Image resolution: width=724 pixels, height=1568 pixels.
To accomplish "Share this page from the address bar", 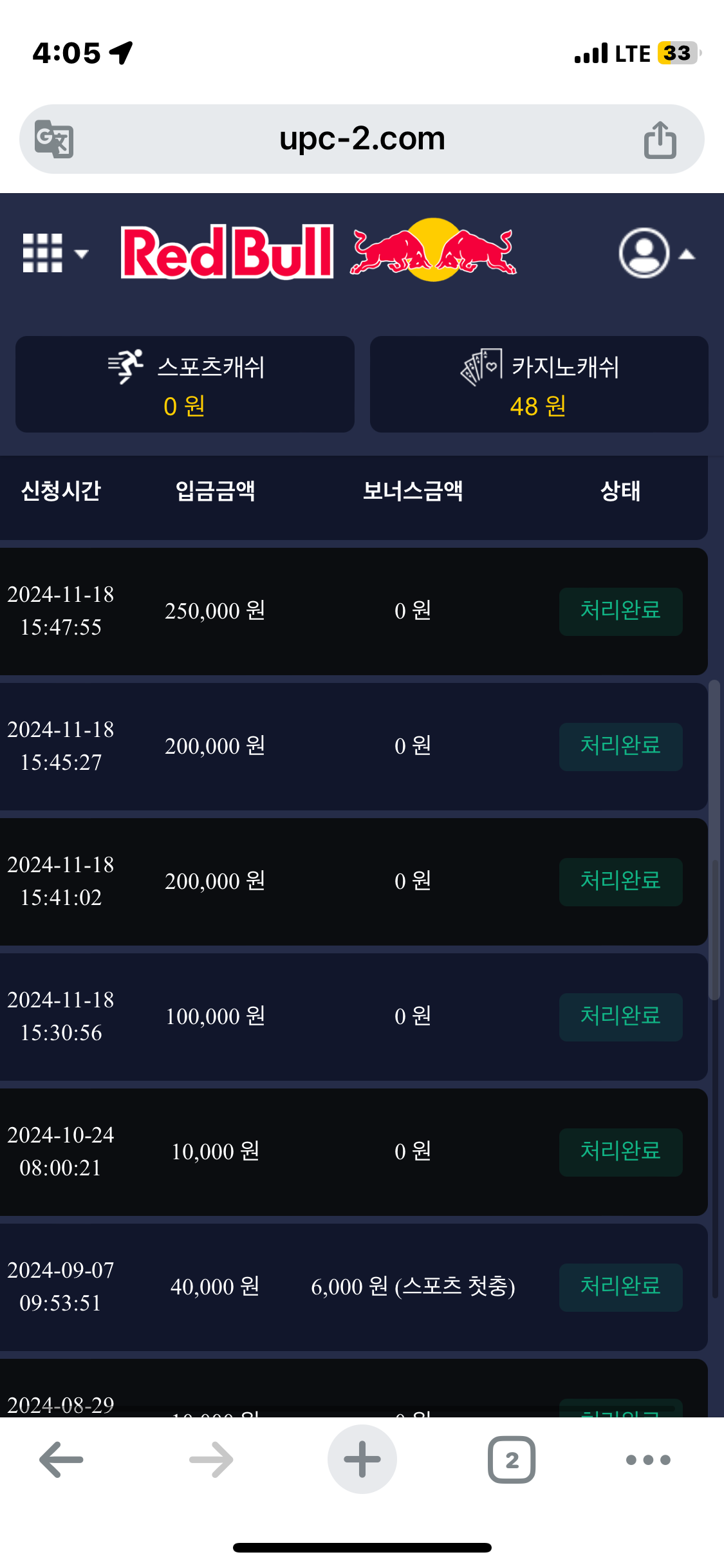I will (x=660, y=139).
